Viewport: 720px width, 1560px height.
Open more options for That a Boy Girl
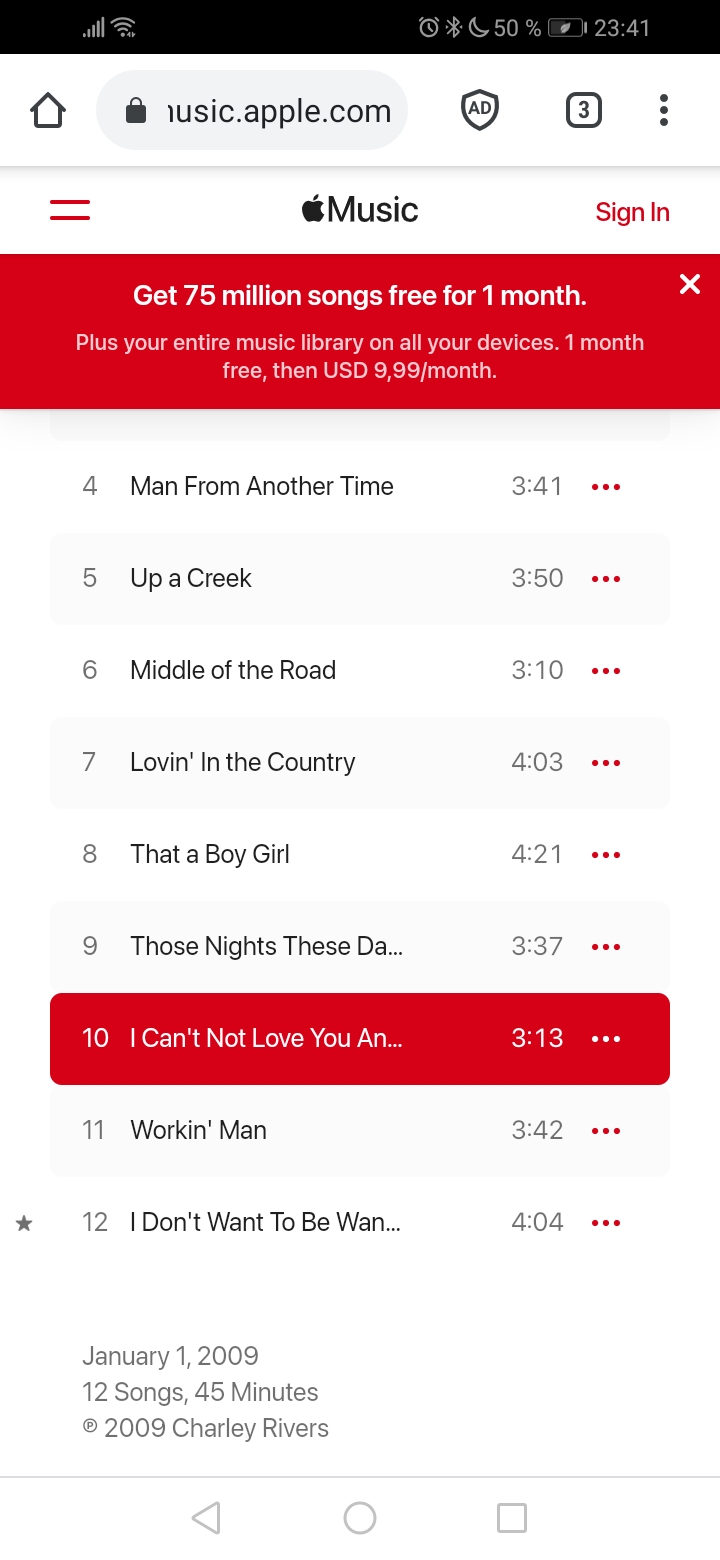coord(606,855)
